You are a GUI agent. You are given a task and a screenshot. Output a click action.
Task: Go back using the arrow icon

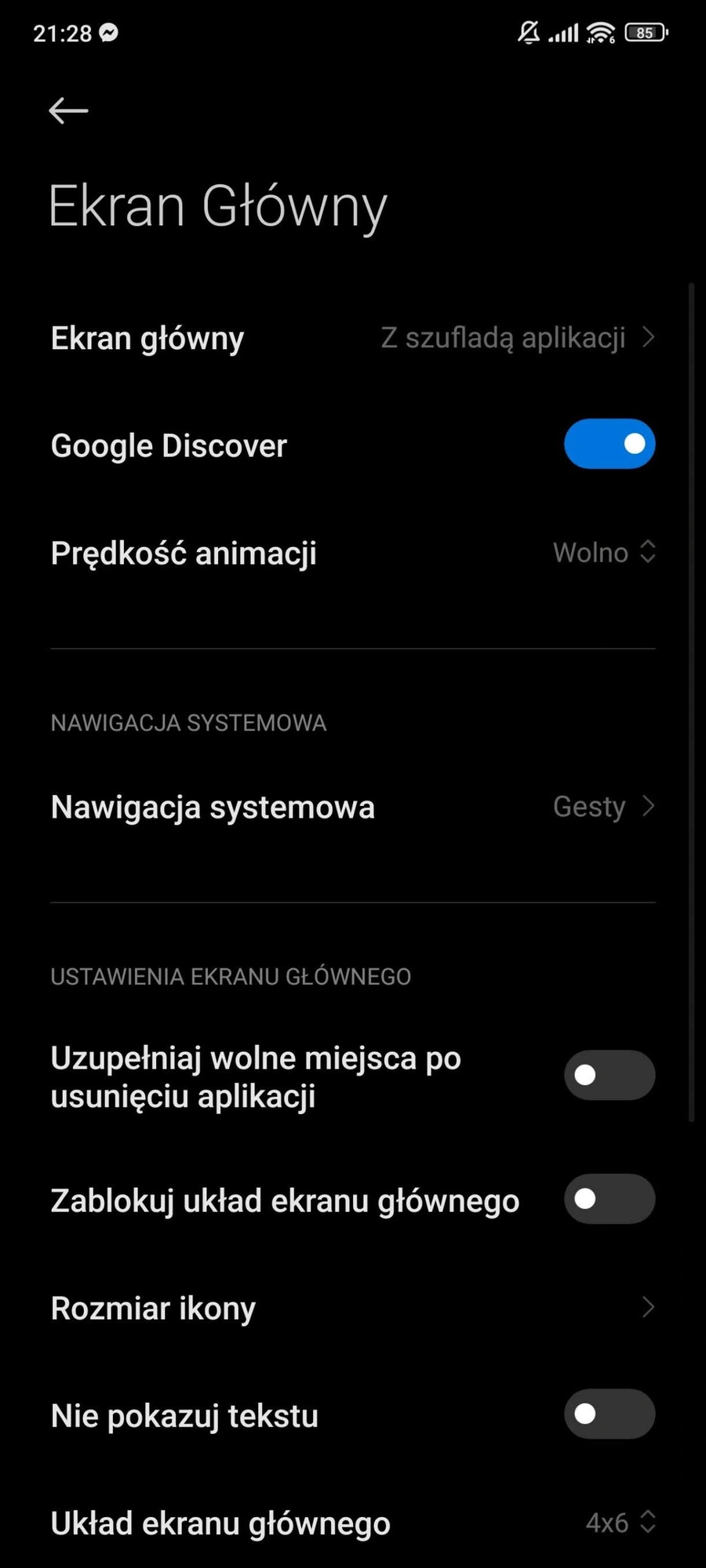pyautogui.click(x=68, y=111)
